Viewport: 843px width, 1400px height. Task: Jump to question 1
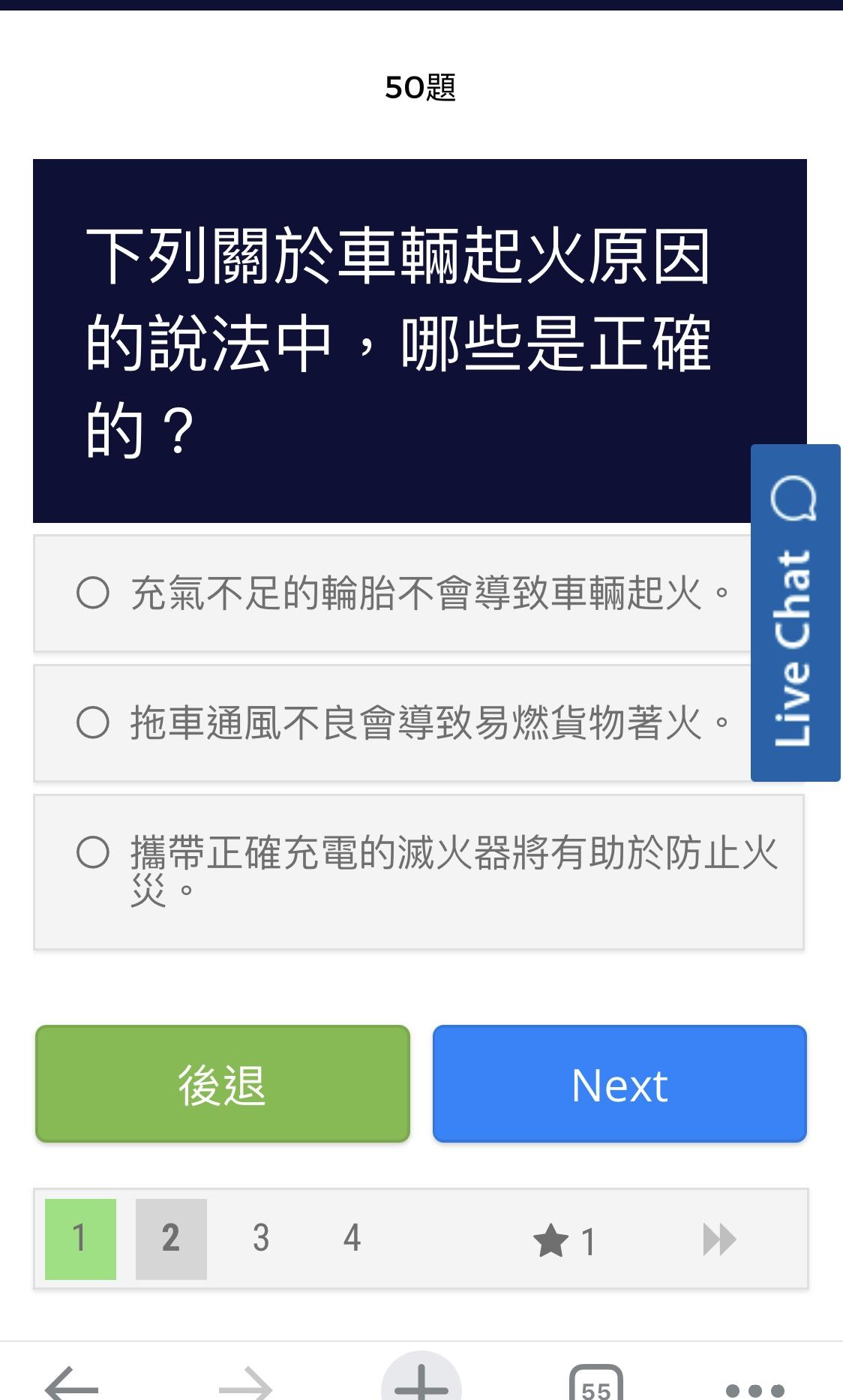[x=80, y=1239]
